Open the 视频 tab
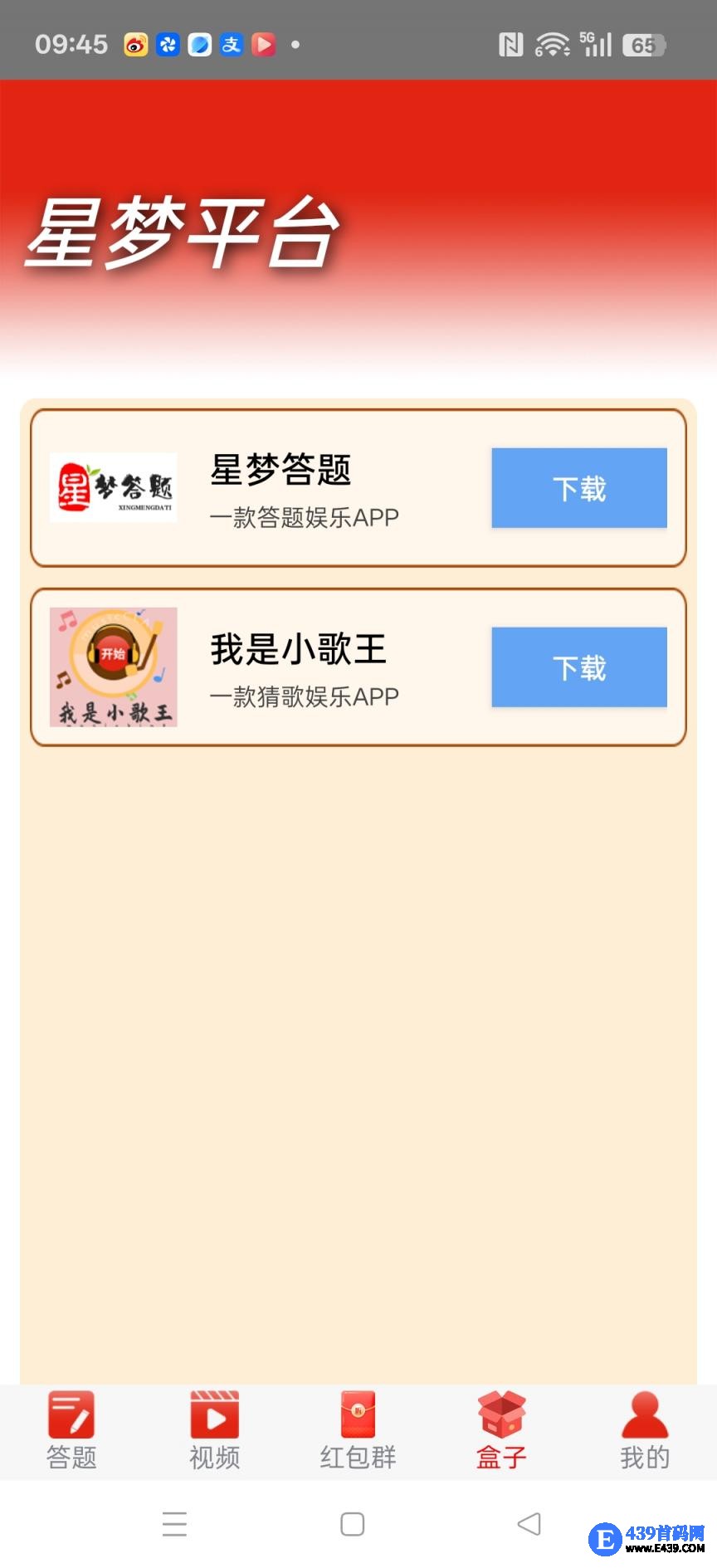717x1568 pixels. coord(215,1430)
